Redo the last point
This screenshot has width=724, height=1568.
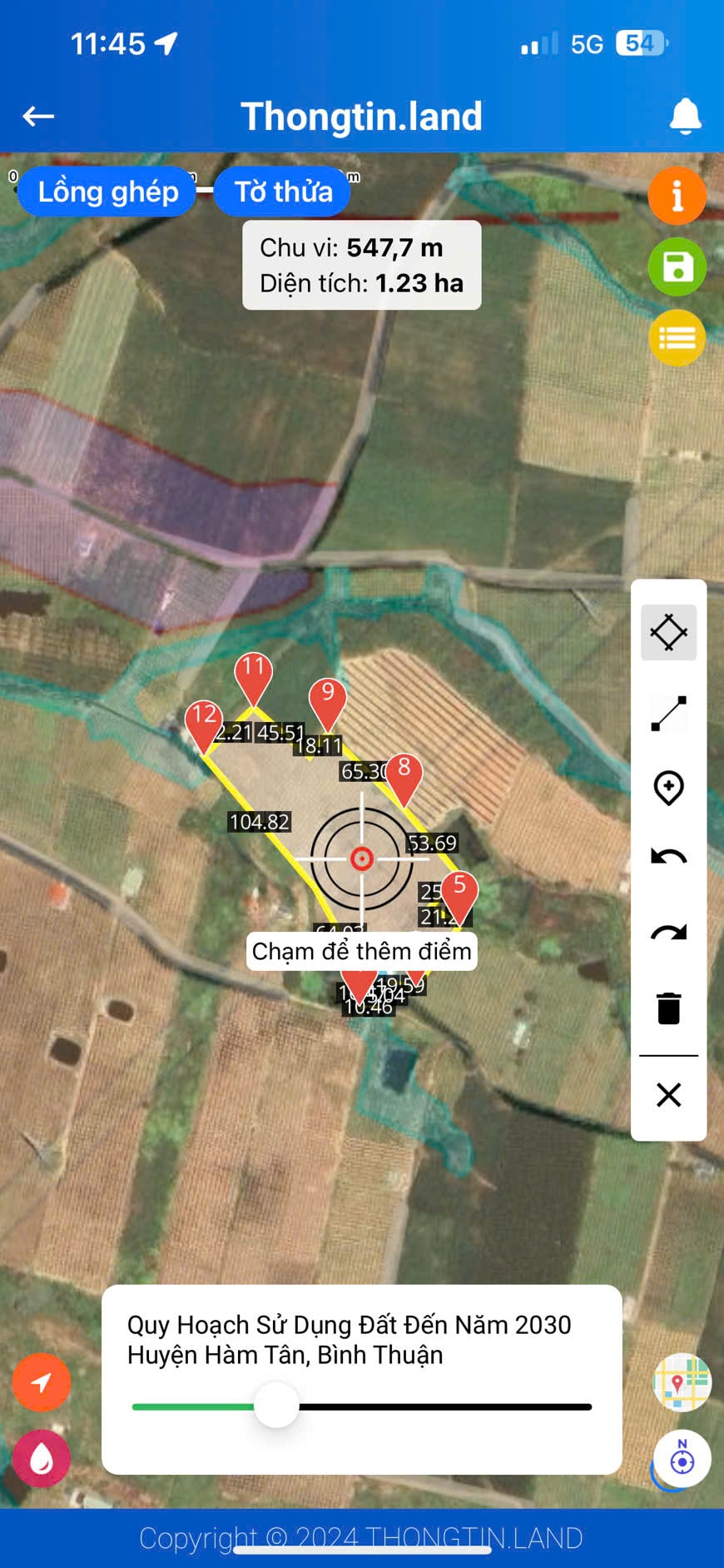pyautogui.click(x=669, y=933)
